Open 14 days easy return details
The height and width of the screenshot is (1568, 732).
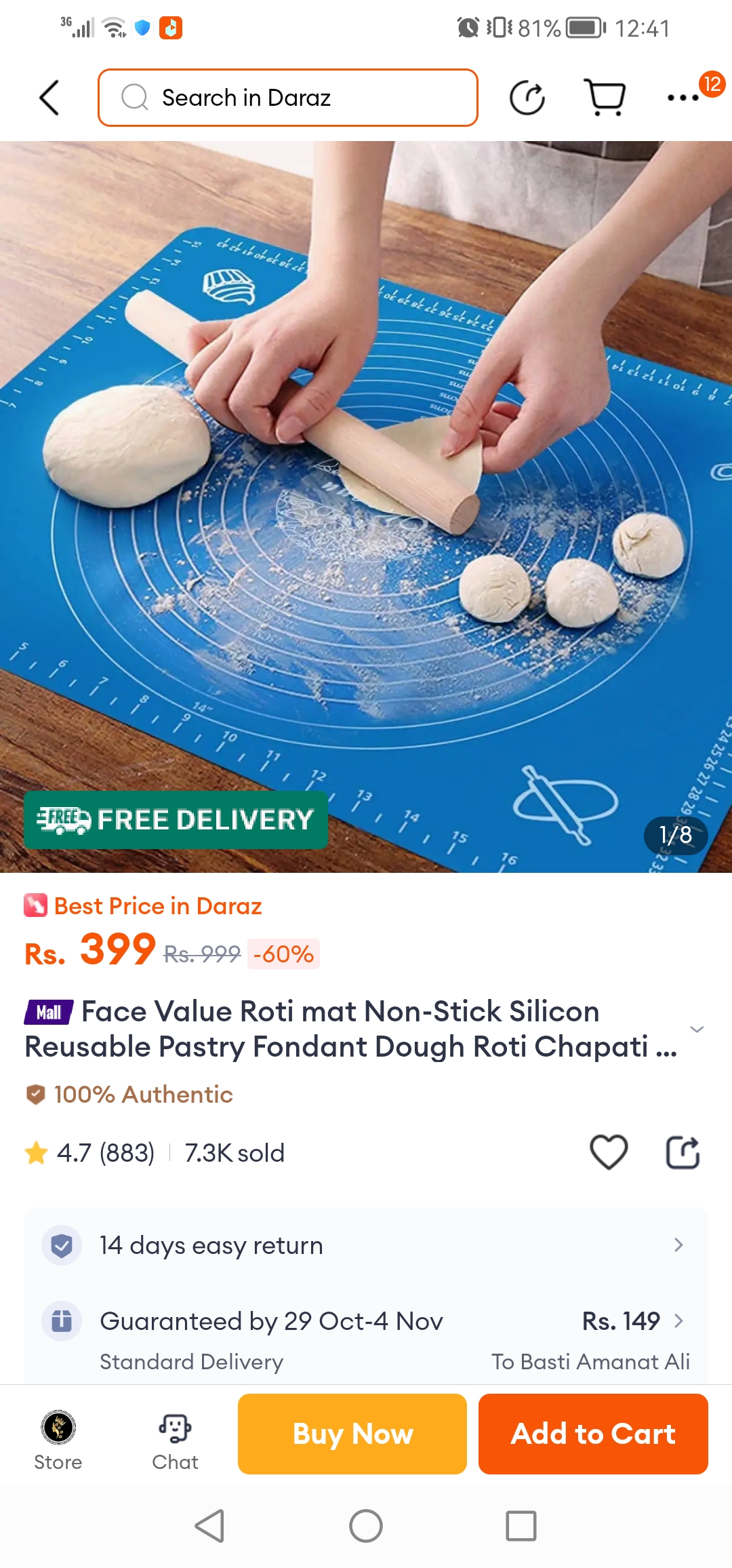pos(366,1245)
